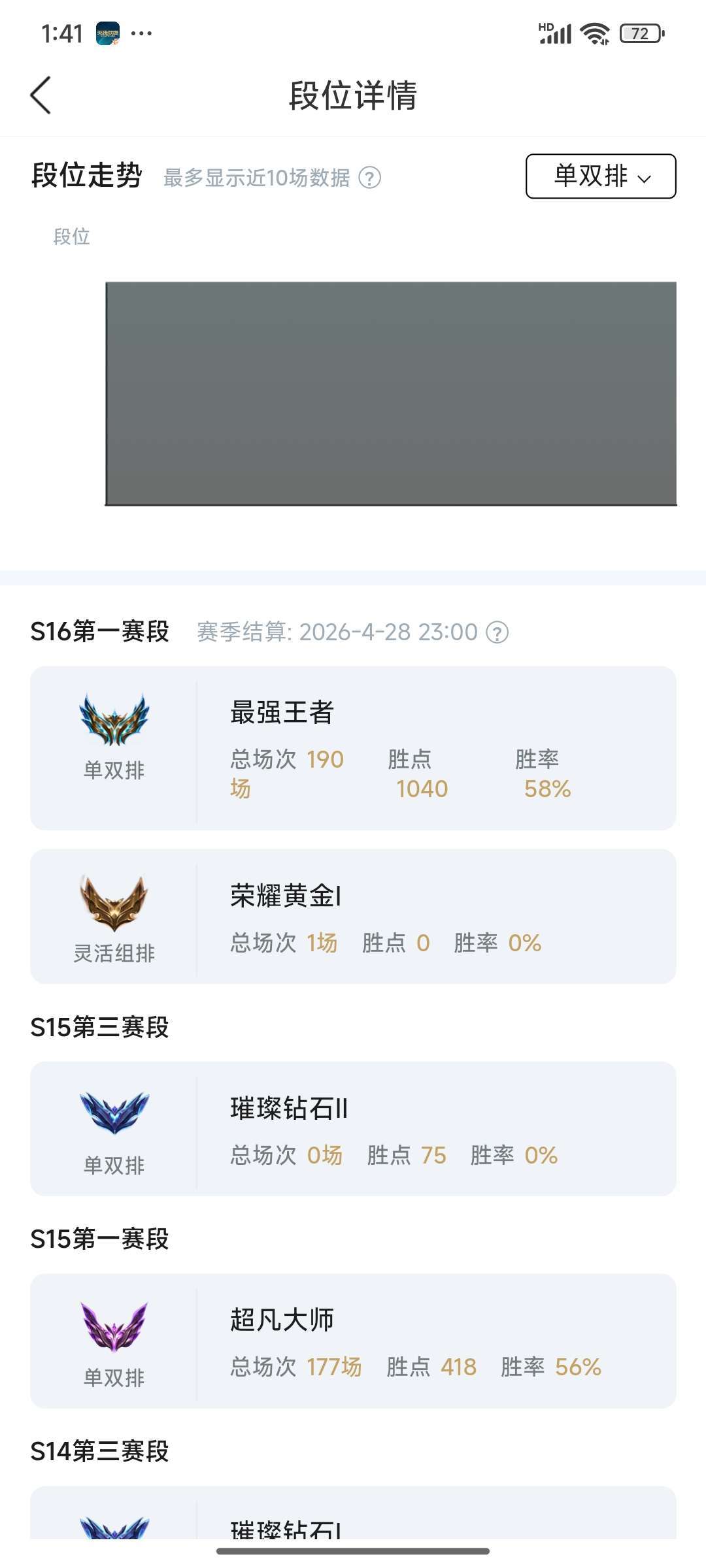Open the 单双排 queue type dropdown
Screen dimensions: 706x1568
601,176
